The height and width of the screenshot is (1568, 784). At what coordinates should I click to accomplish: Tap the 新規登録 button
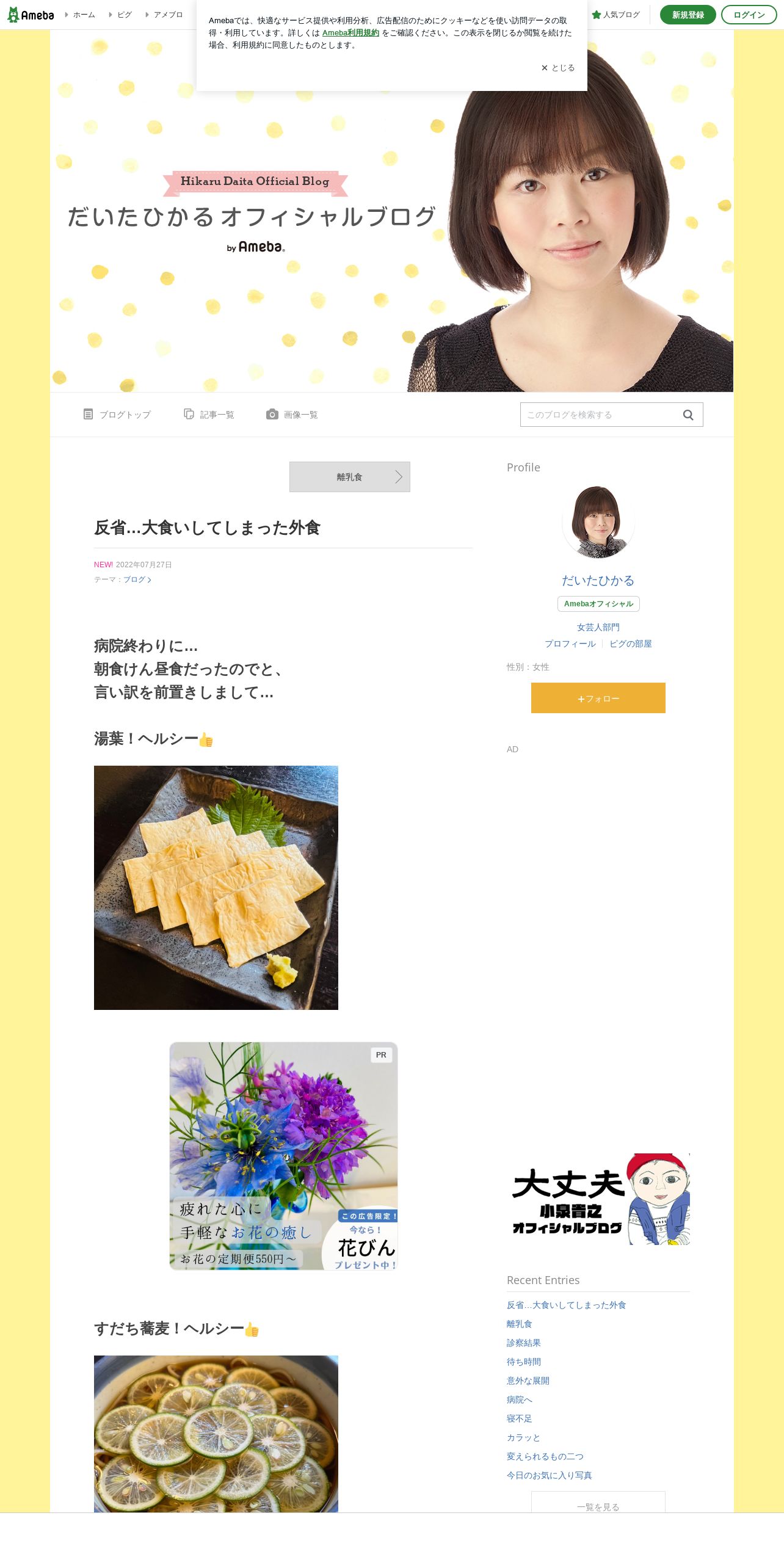click(688, 15)
